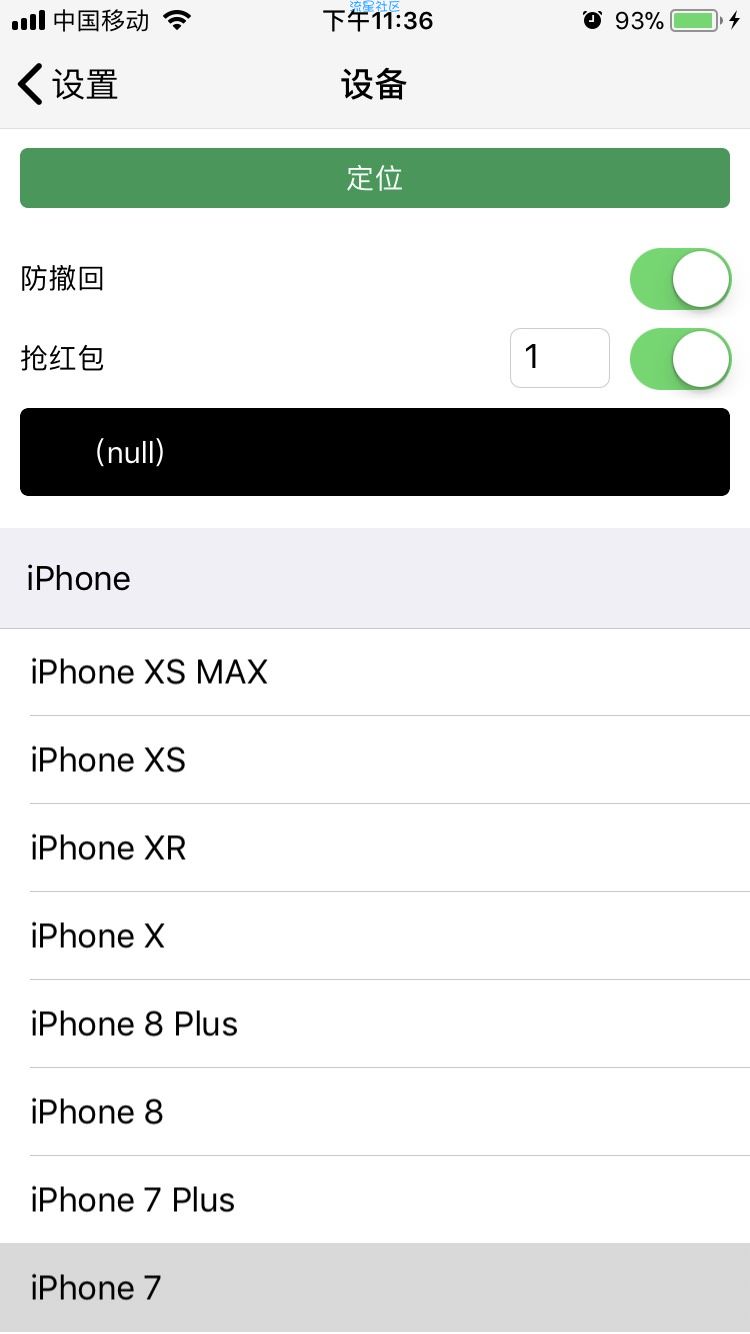Disable the 防撤回 switch
Screen dimensions: 750x1334
pos(680,279)
